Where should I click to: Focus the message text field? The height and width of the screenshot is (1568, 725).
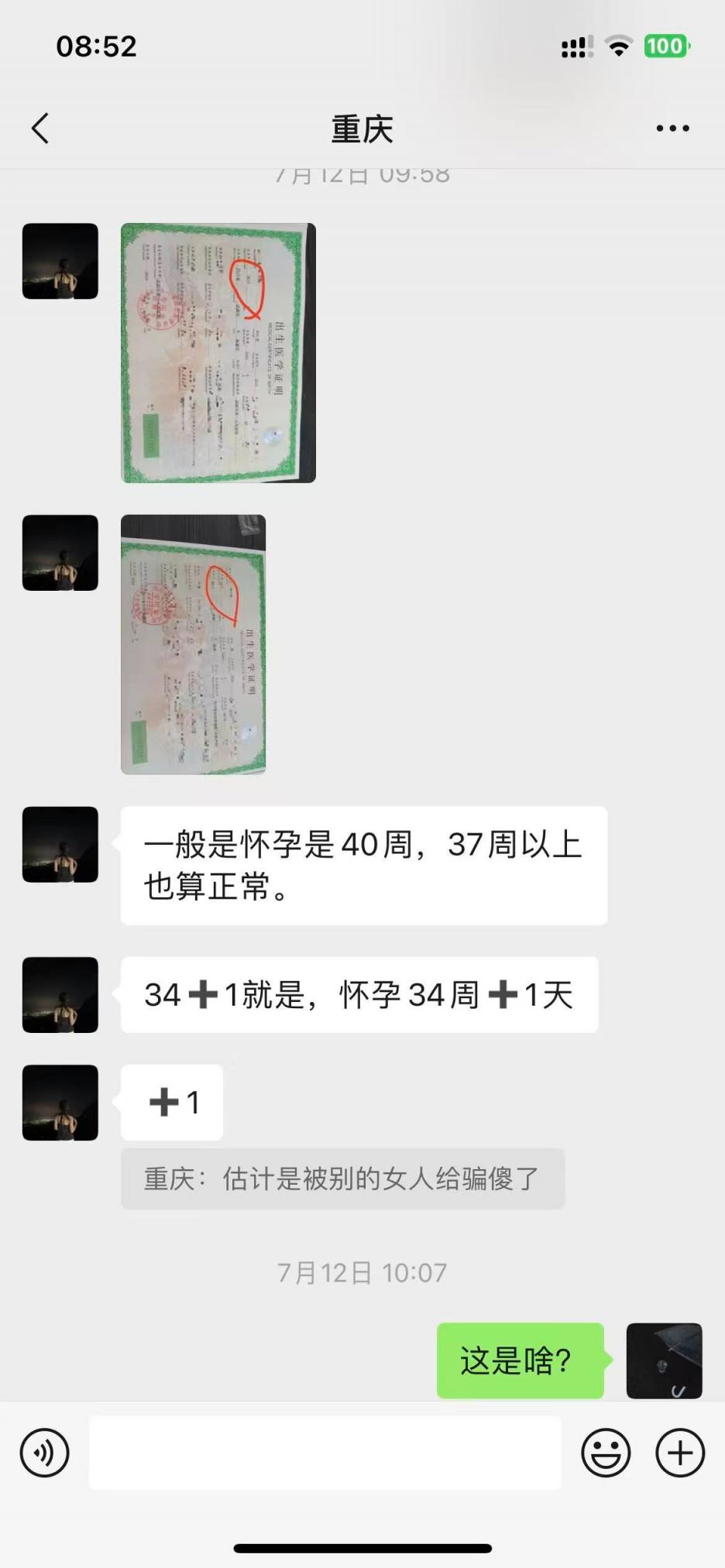coord(325,1453)
